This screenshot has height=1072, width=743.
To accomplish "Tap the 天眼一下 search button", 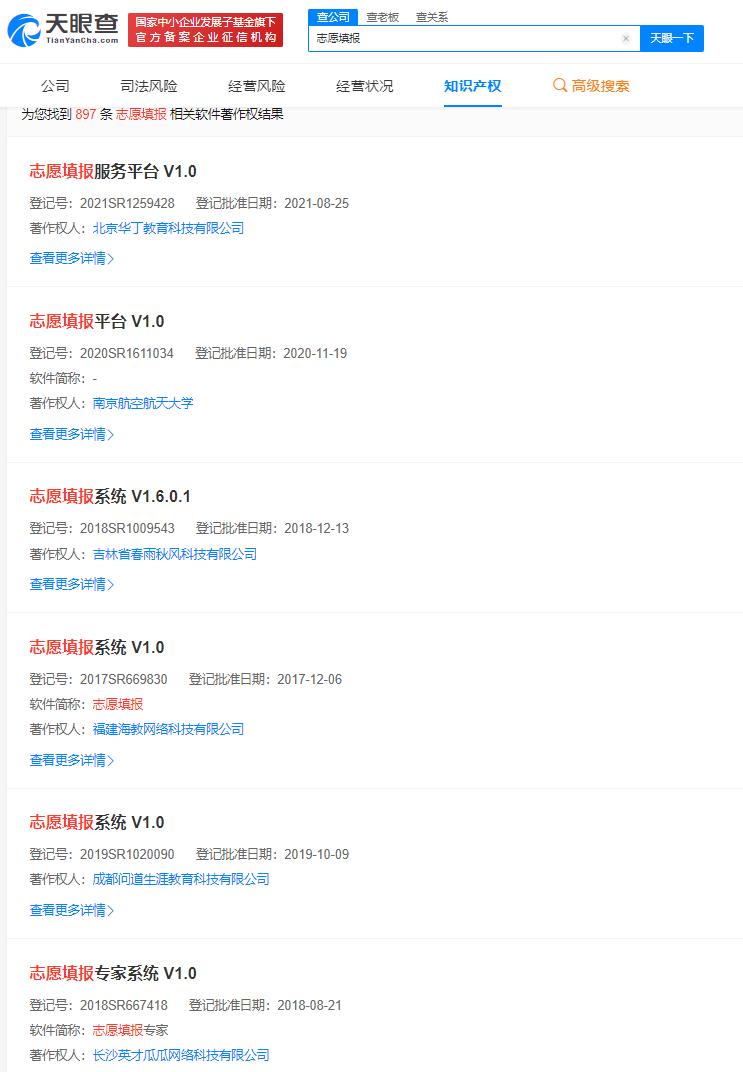I will pos(671,38).
